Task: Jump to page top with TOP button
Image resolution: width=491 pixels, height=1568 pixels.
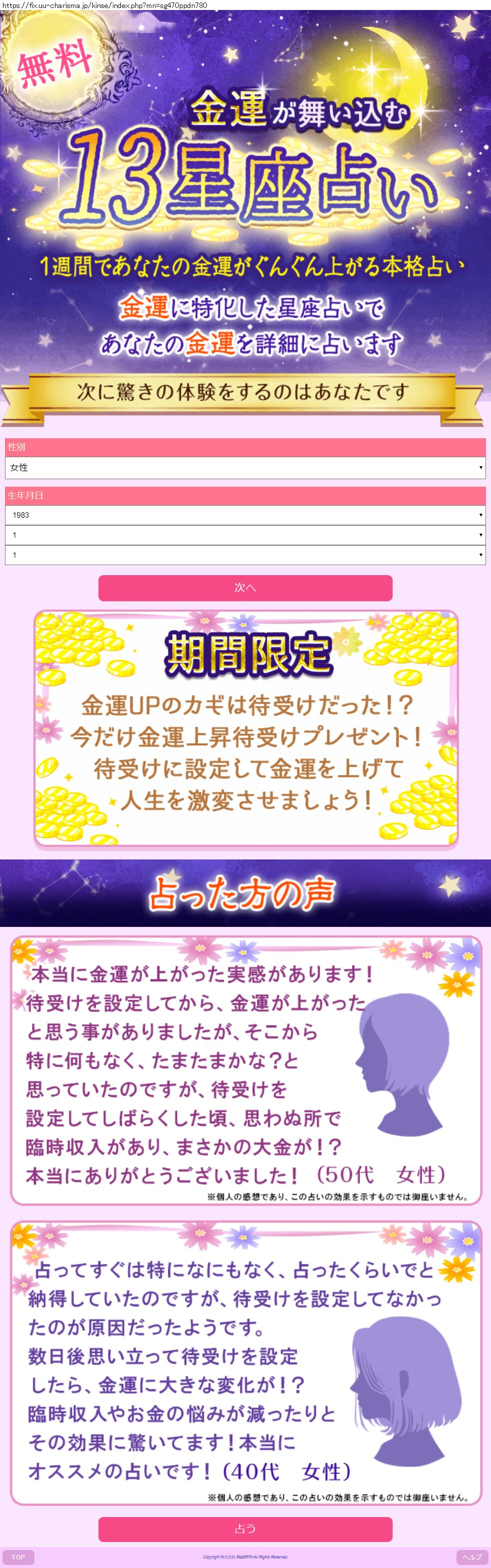Action: pos(17,1557)
